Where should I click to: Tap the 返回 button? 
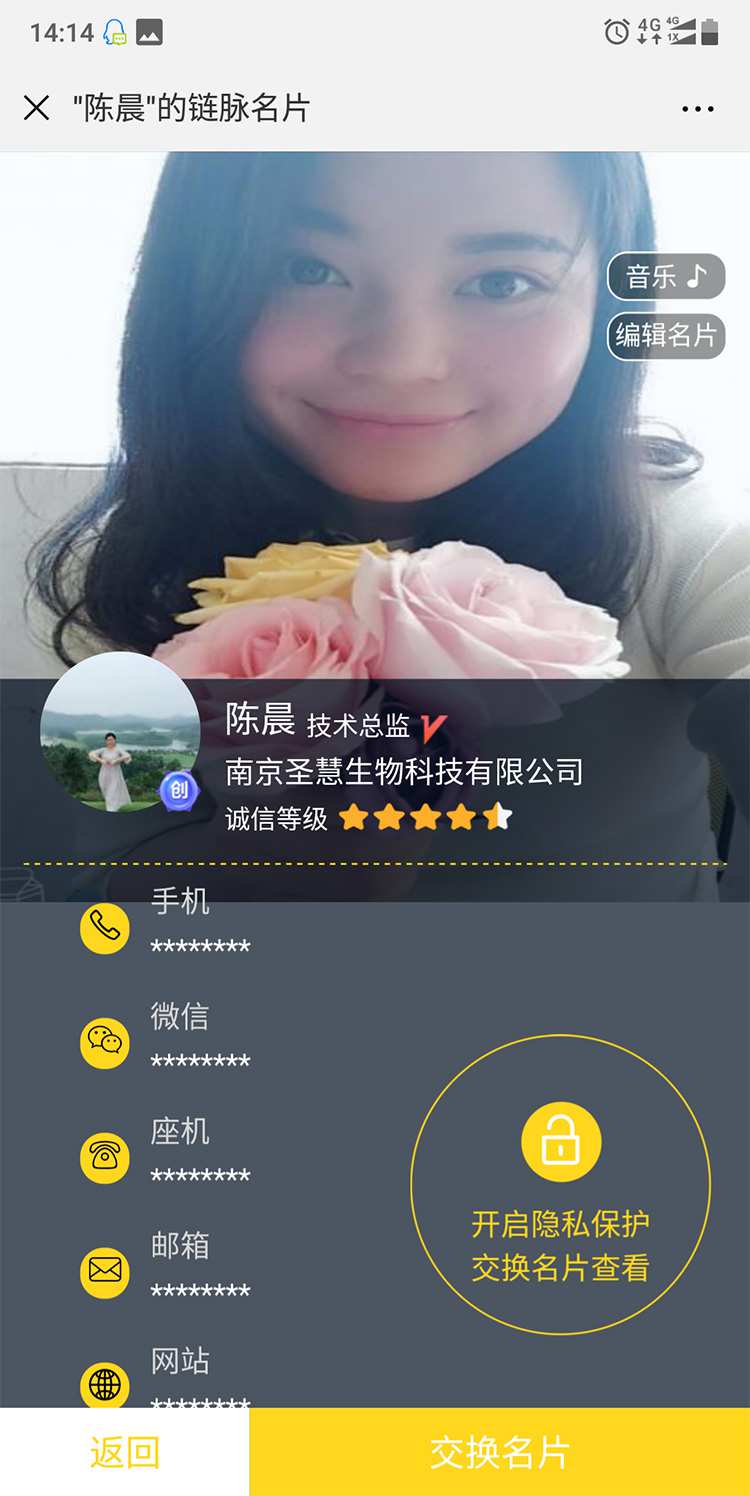(x=124, y=1452)
